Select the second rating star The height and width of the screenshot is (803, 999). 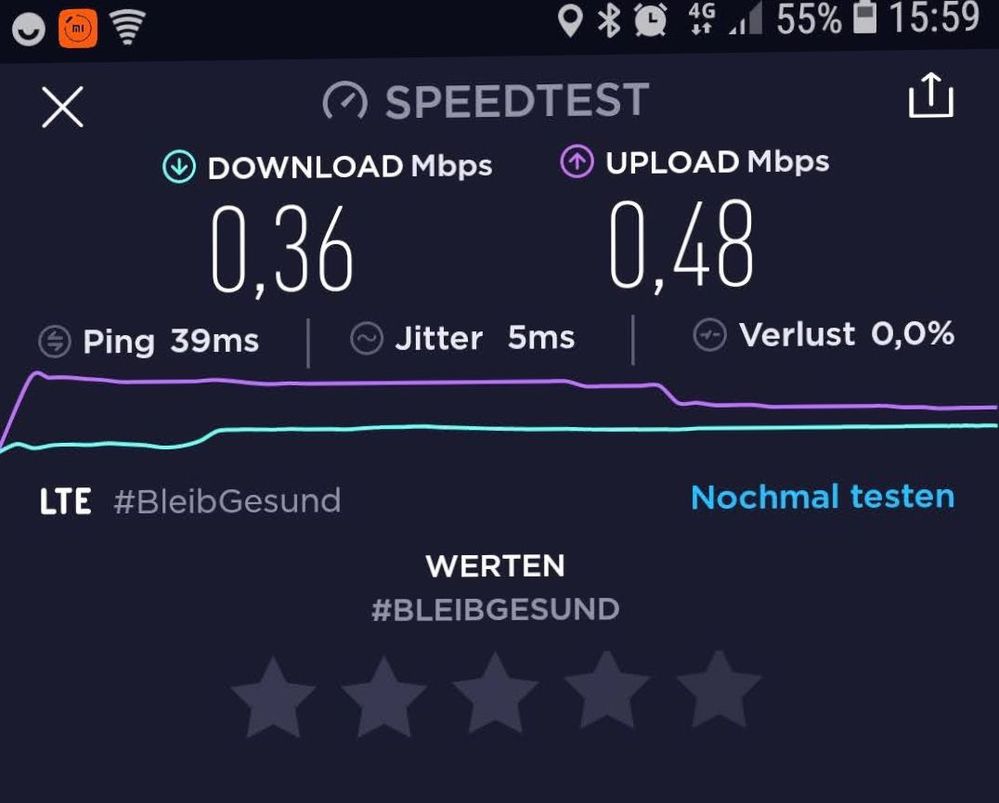pyautogui.click(x=385, y=695)
